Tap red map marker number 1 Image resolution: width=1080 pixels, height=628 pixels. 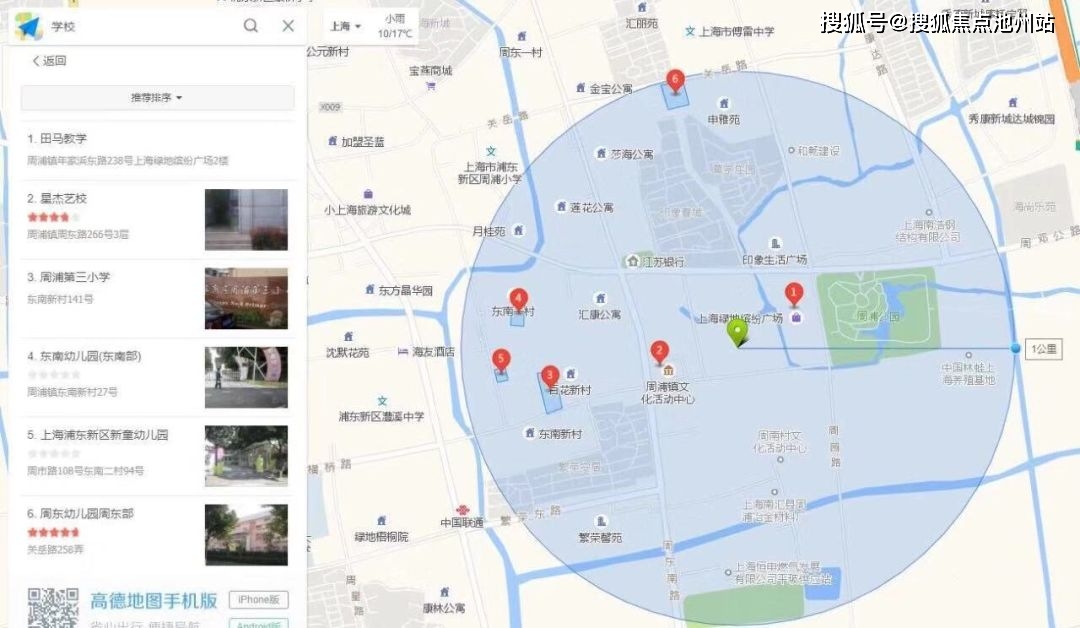point(794,294)
